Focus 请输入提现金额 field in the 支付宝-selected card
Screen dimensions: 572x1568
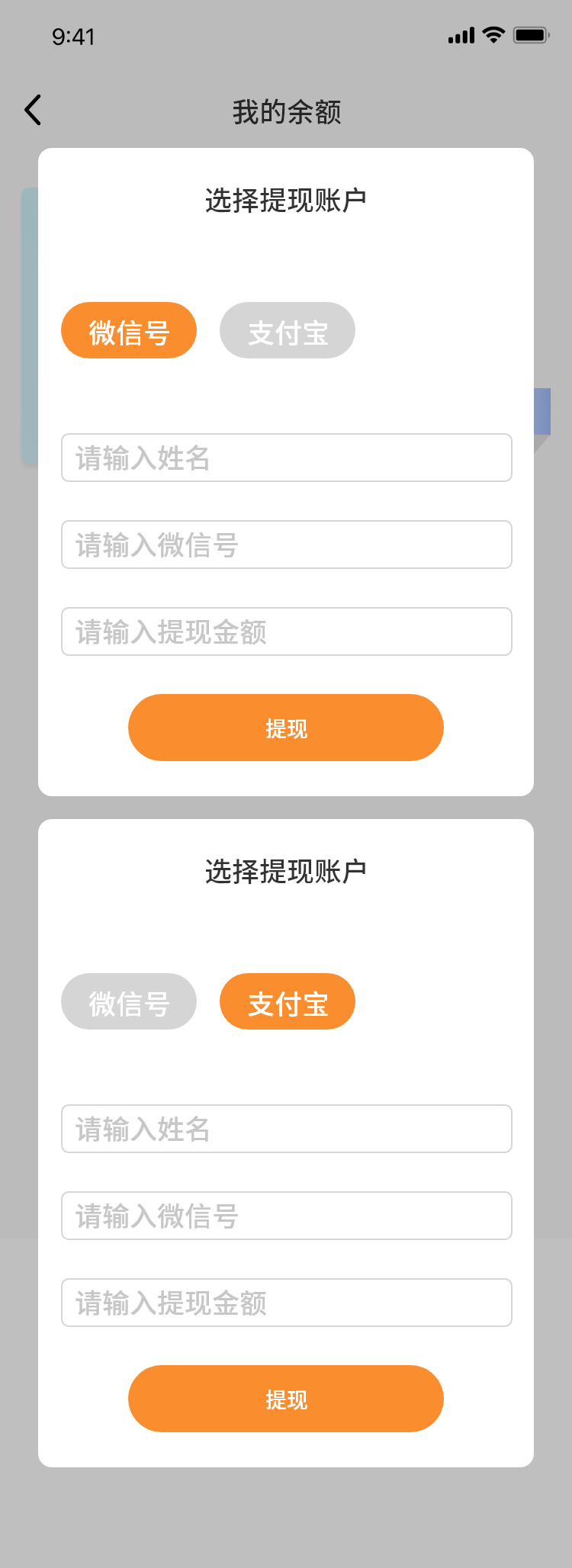coord(286,1303)
